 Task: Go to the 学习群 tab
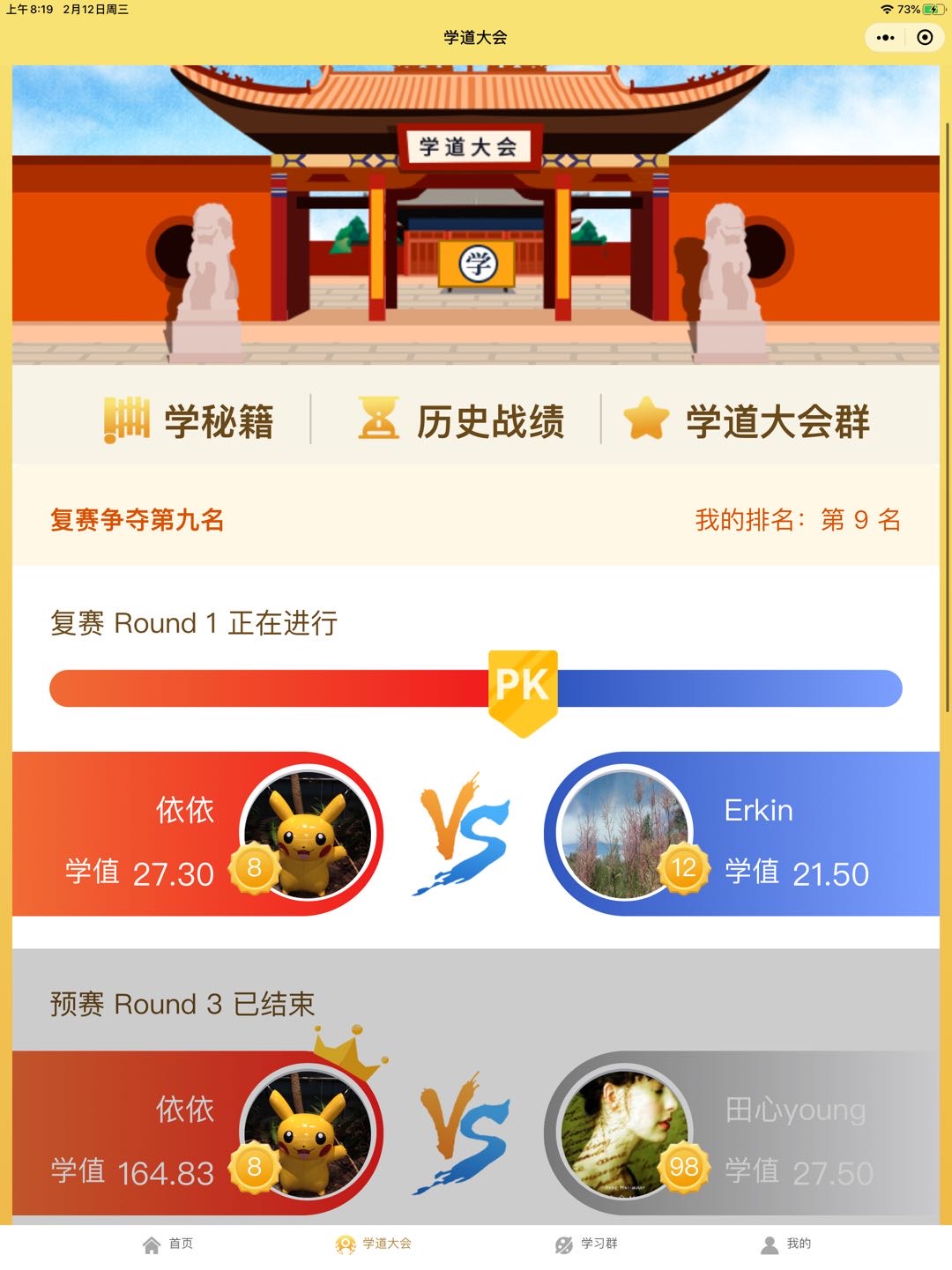tap(586, 1244)
